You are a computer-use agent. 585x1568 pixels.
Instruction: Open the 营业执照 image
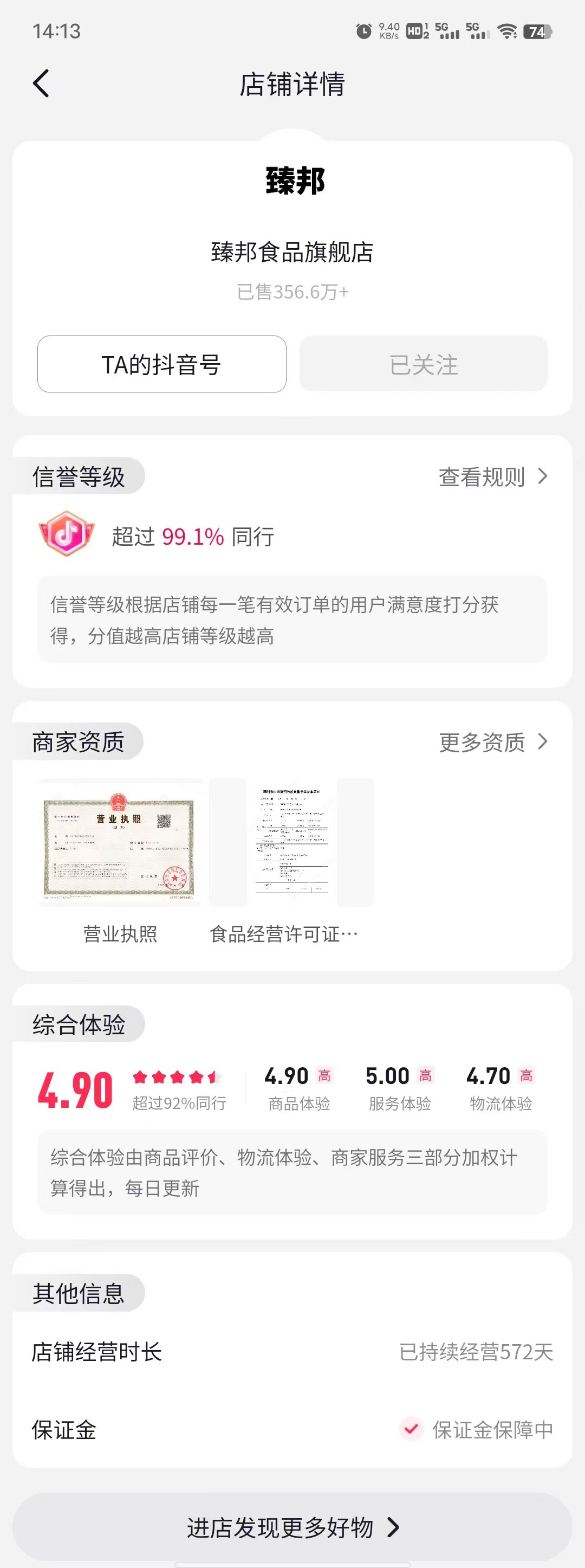coord(120,843)
